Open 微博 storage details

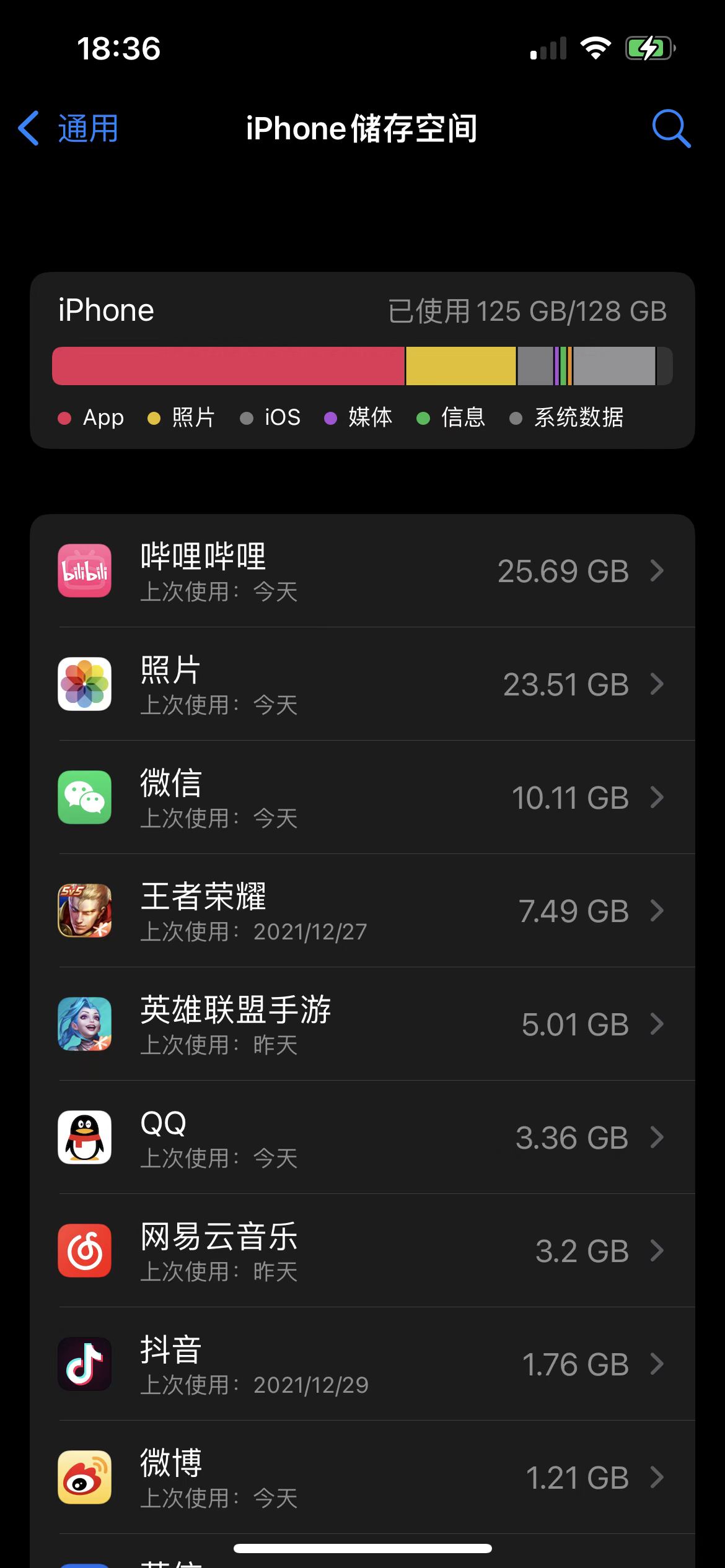click(362, 1478)
